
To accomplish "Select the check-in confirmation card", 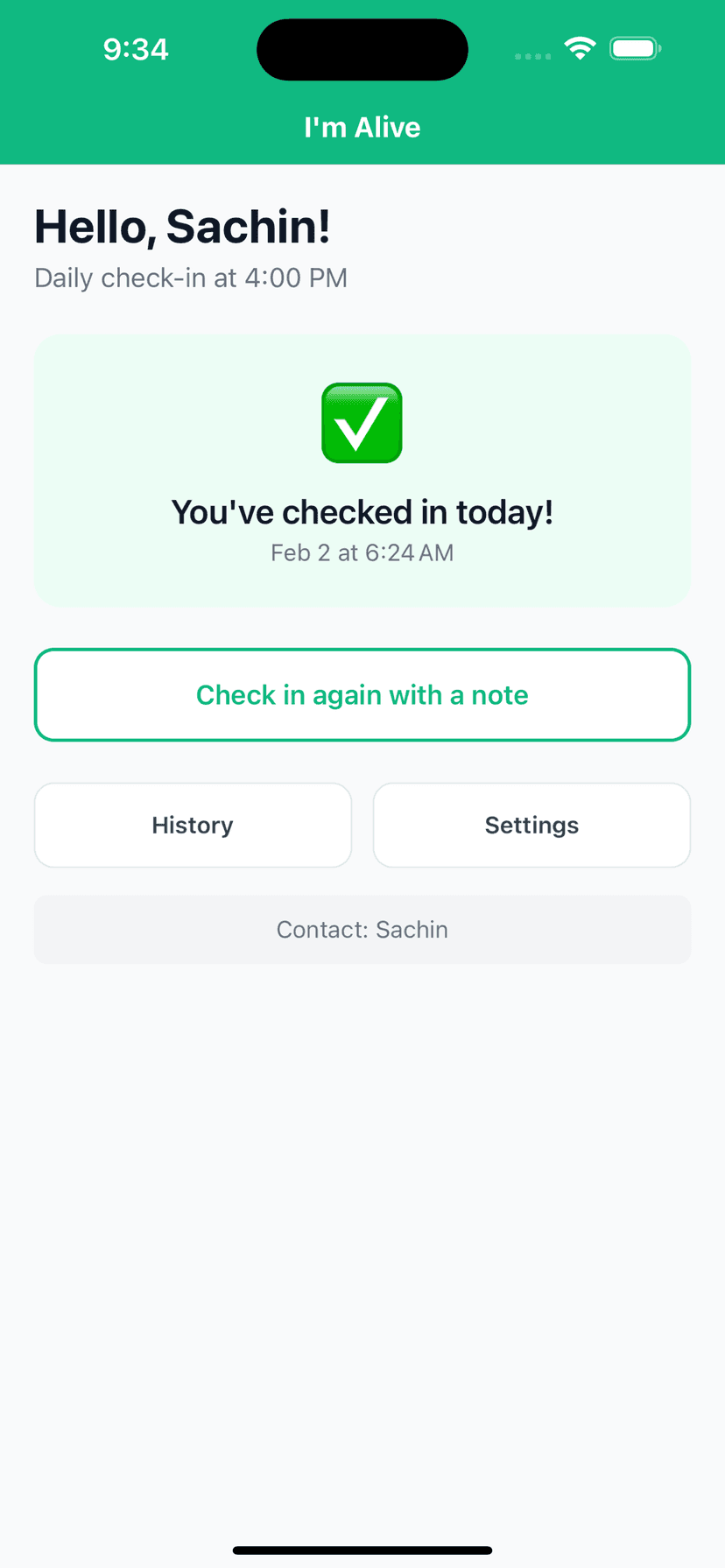I will click(362, 469).
